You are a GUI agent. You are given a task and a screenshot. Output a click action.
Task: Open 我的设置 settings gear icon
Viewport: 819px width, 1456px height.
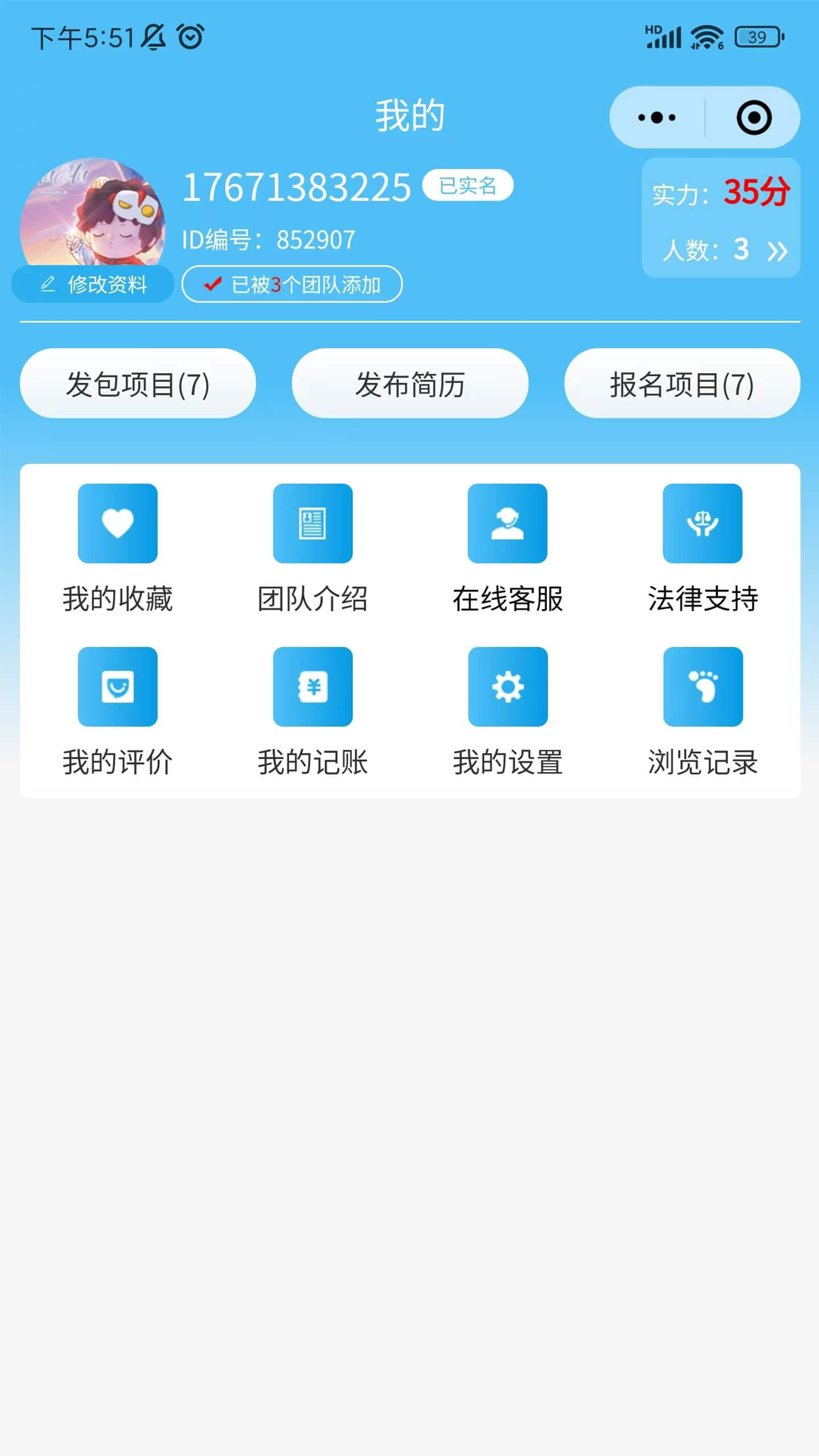(507, 686)
